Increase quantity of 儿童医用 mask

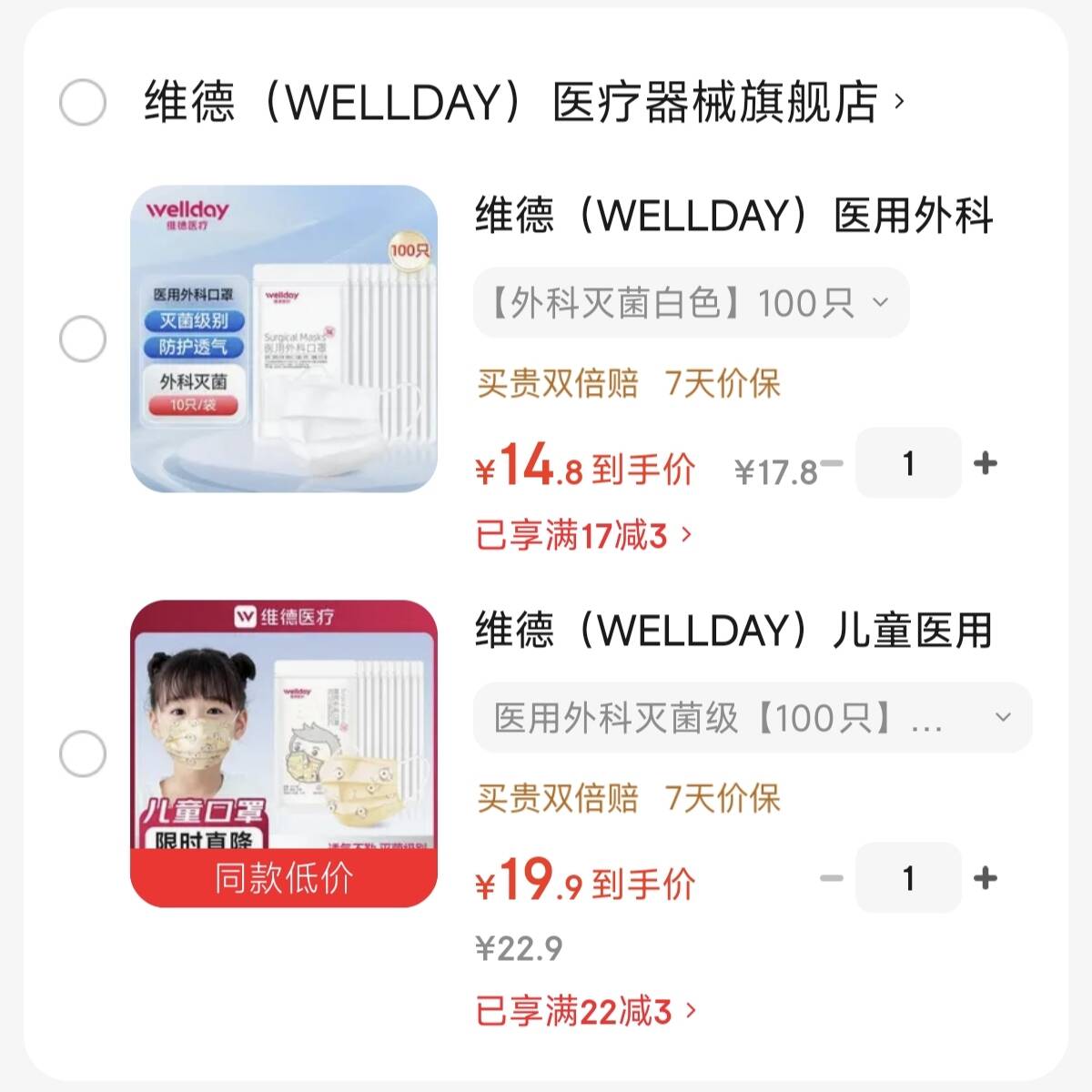click(986, 878)
